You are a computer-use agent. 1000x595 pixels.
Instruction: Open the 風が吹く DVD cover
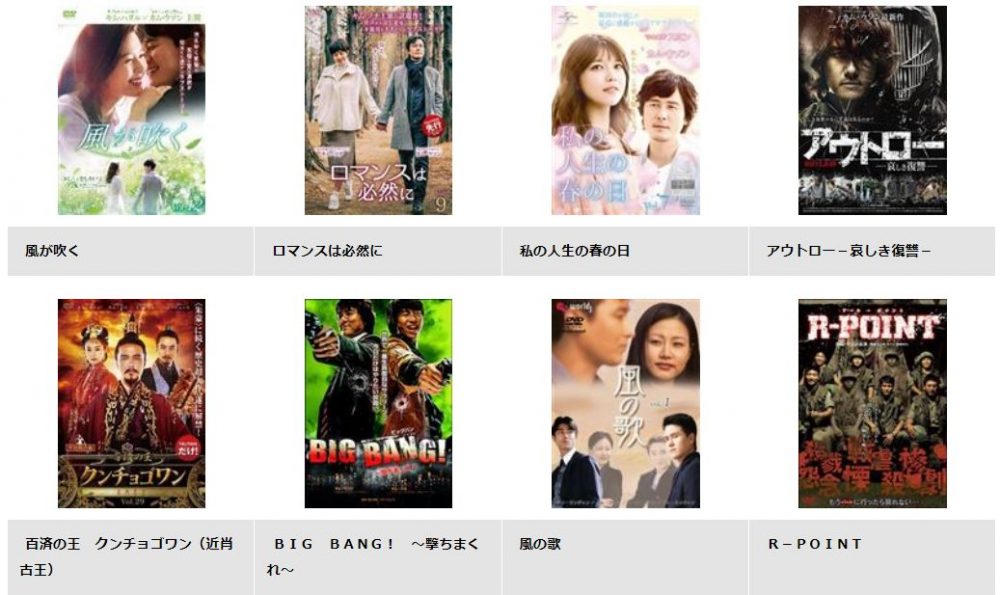[131, 110]
